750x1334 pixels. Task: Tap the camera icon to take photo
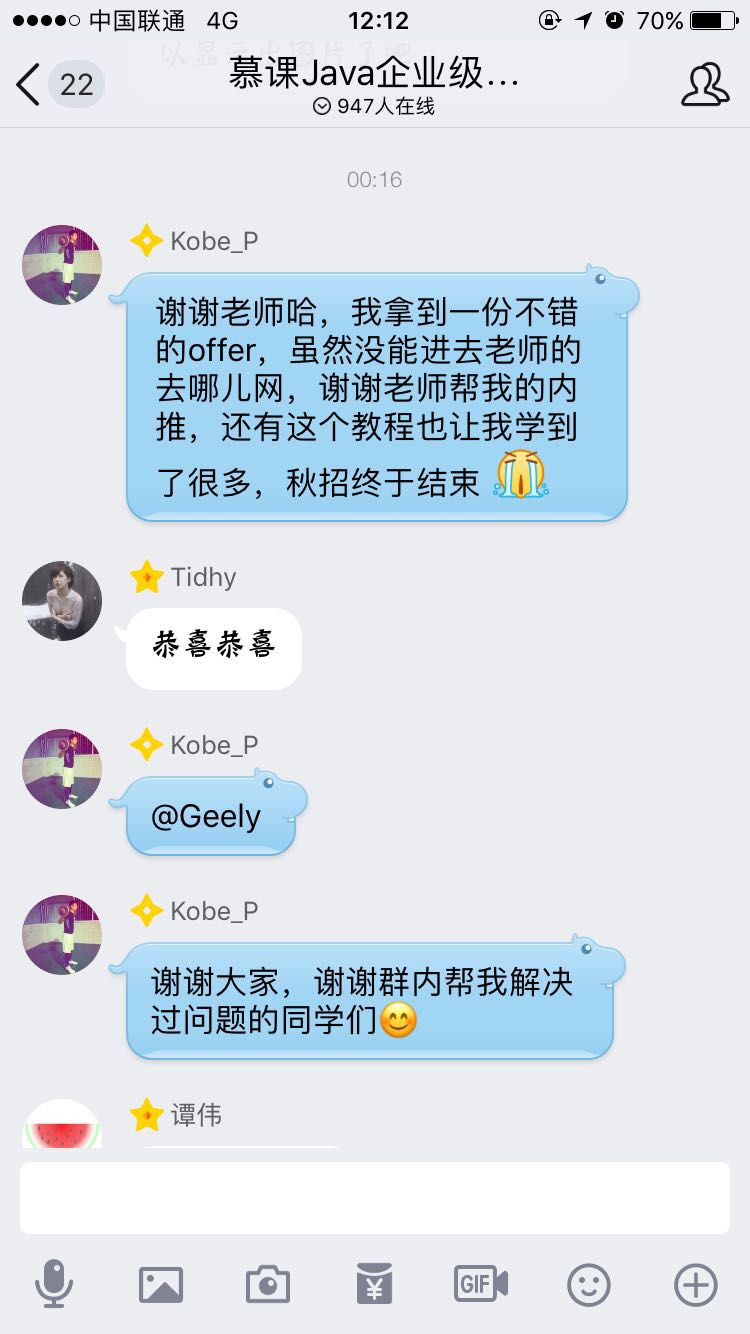coord(266,1284)
